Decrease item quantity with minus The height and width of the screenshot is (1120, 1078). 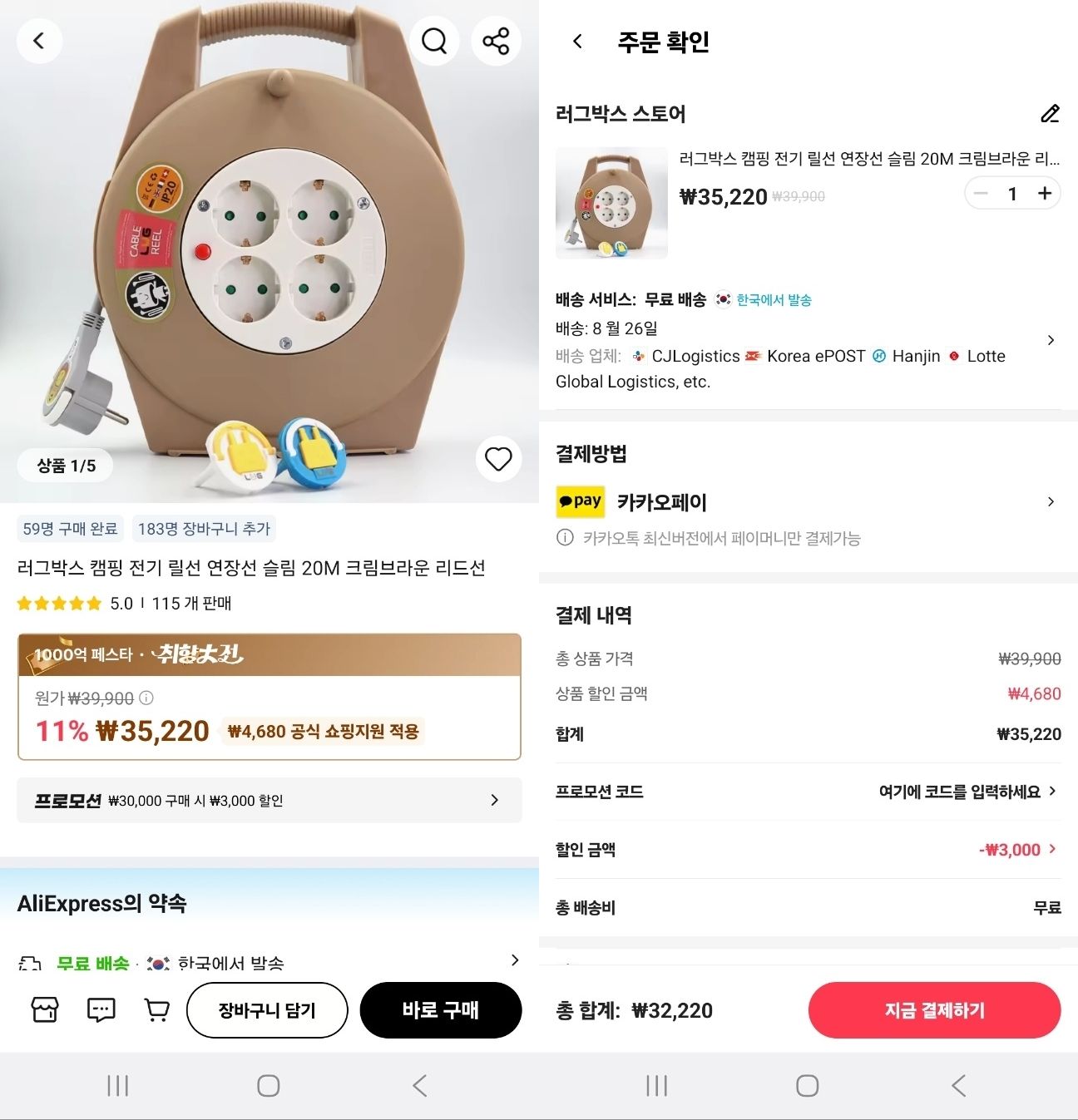coord(982,194)
